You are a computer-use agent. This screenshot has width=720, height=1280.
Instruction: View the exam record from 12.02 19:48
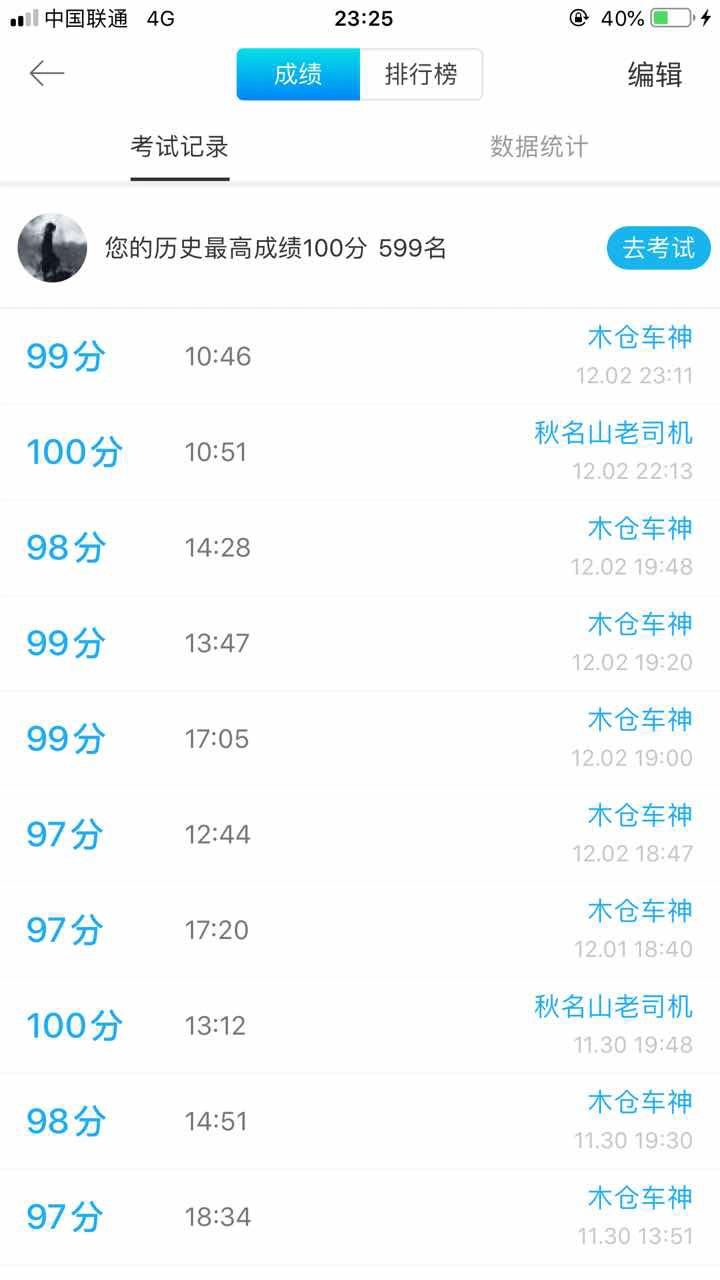tap(360, 548)
